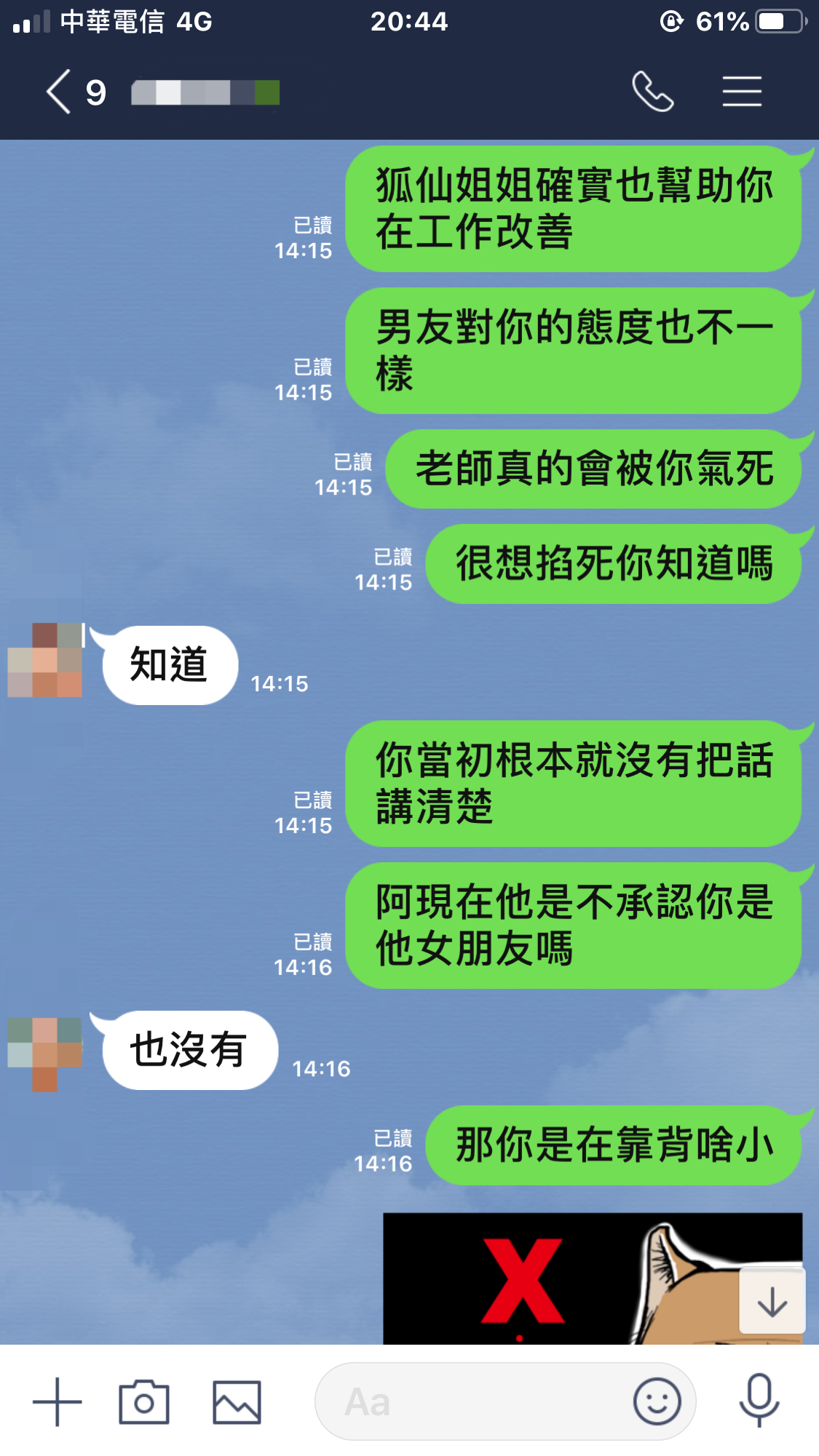Go back to the chat list
This screenshot has height=1456, width=819.
click(x=60, y=92)
